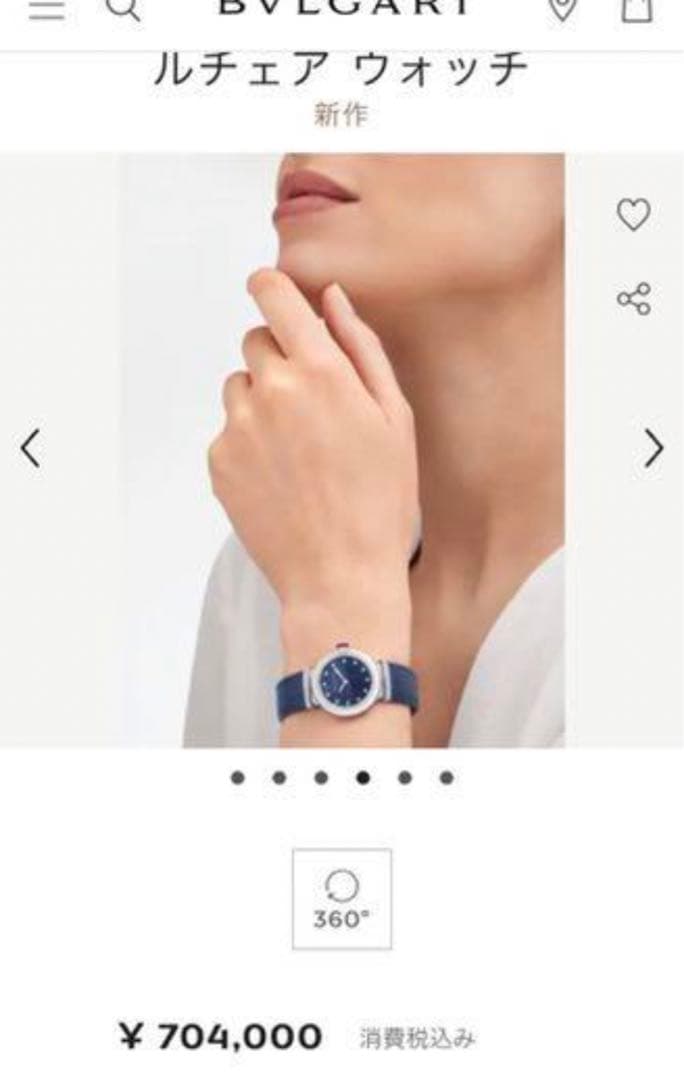Show the next product photo
The image size is (684, 1080).
point(653,448)
